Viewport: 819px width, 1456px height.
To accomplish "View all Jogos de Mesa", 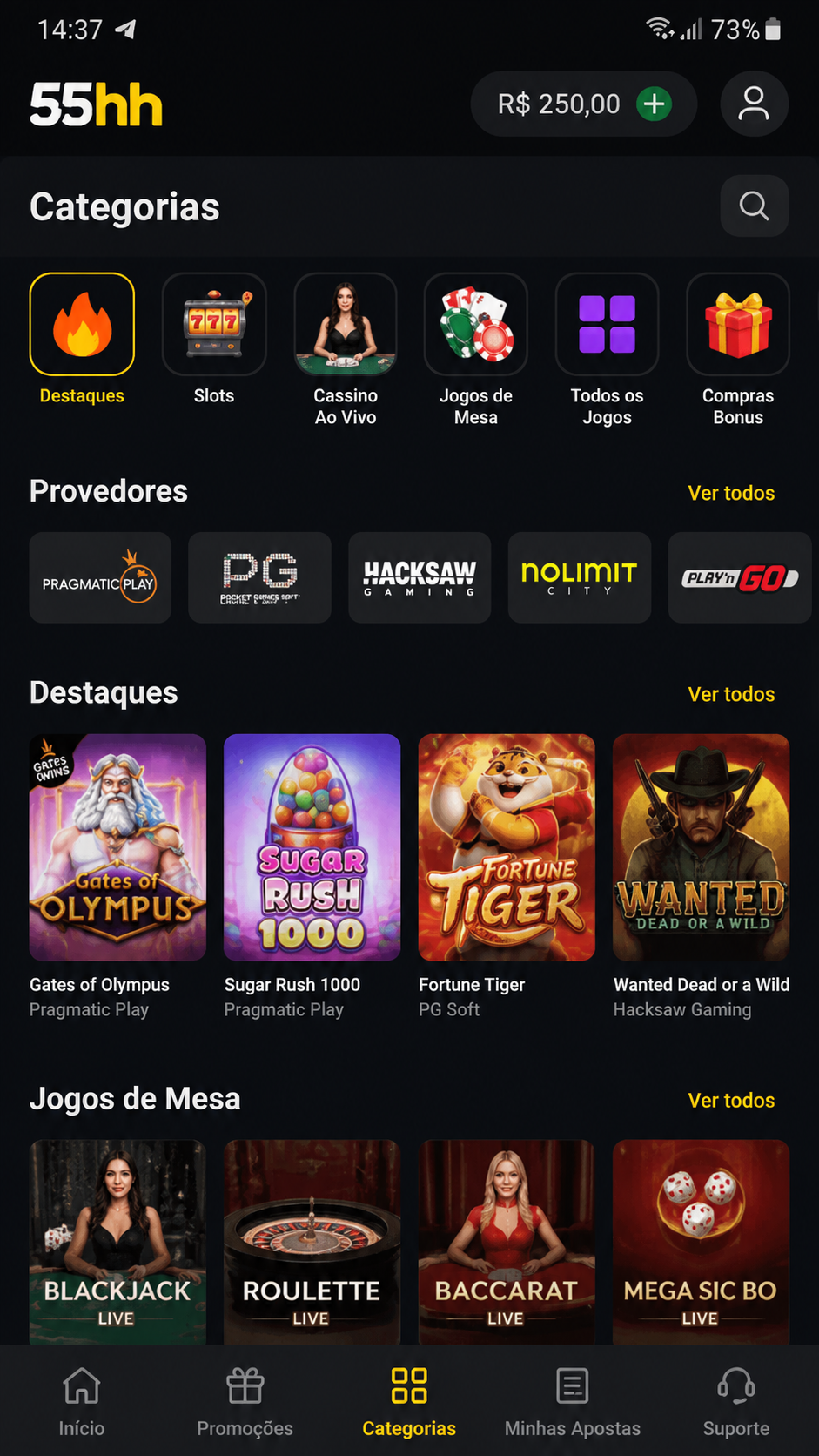I will (x=731, y=1101).
